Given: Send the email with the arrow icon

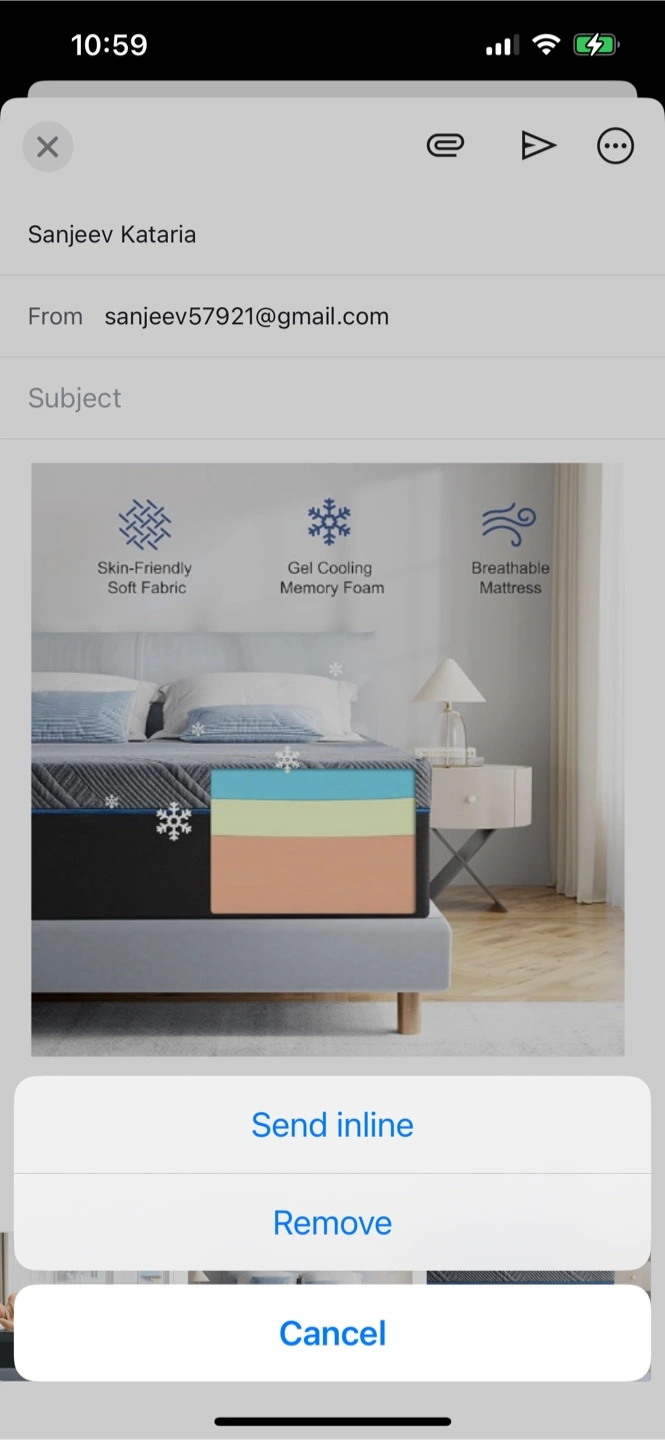Looking at the screenshot, I should tap(538, 146).
